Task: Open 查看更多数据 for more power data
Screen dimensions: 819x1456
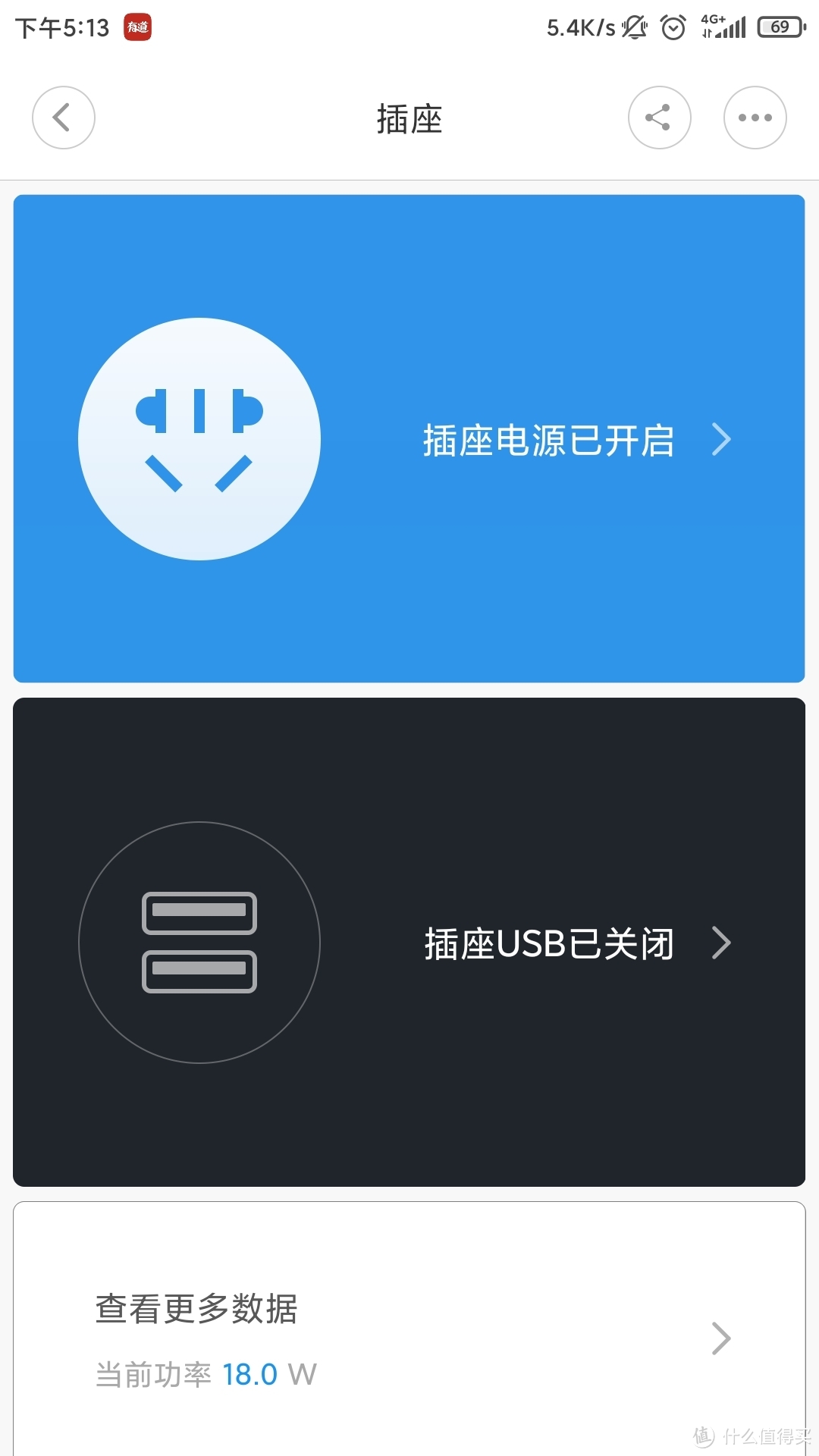Action: point(409,1338)
